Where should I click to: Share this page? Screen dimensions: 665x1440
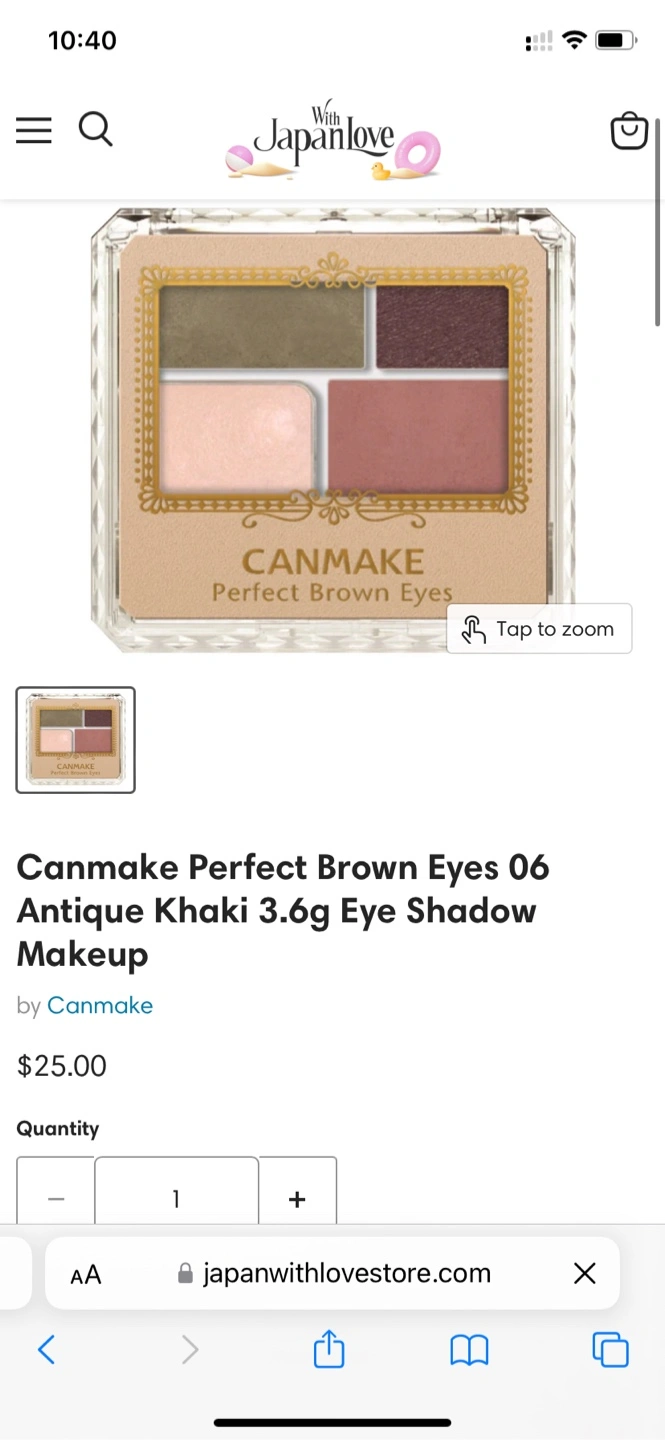tap(329, 1349)
